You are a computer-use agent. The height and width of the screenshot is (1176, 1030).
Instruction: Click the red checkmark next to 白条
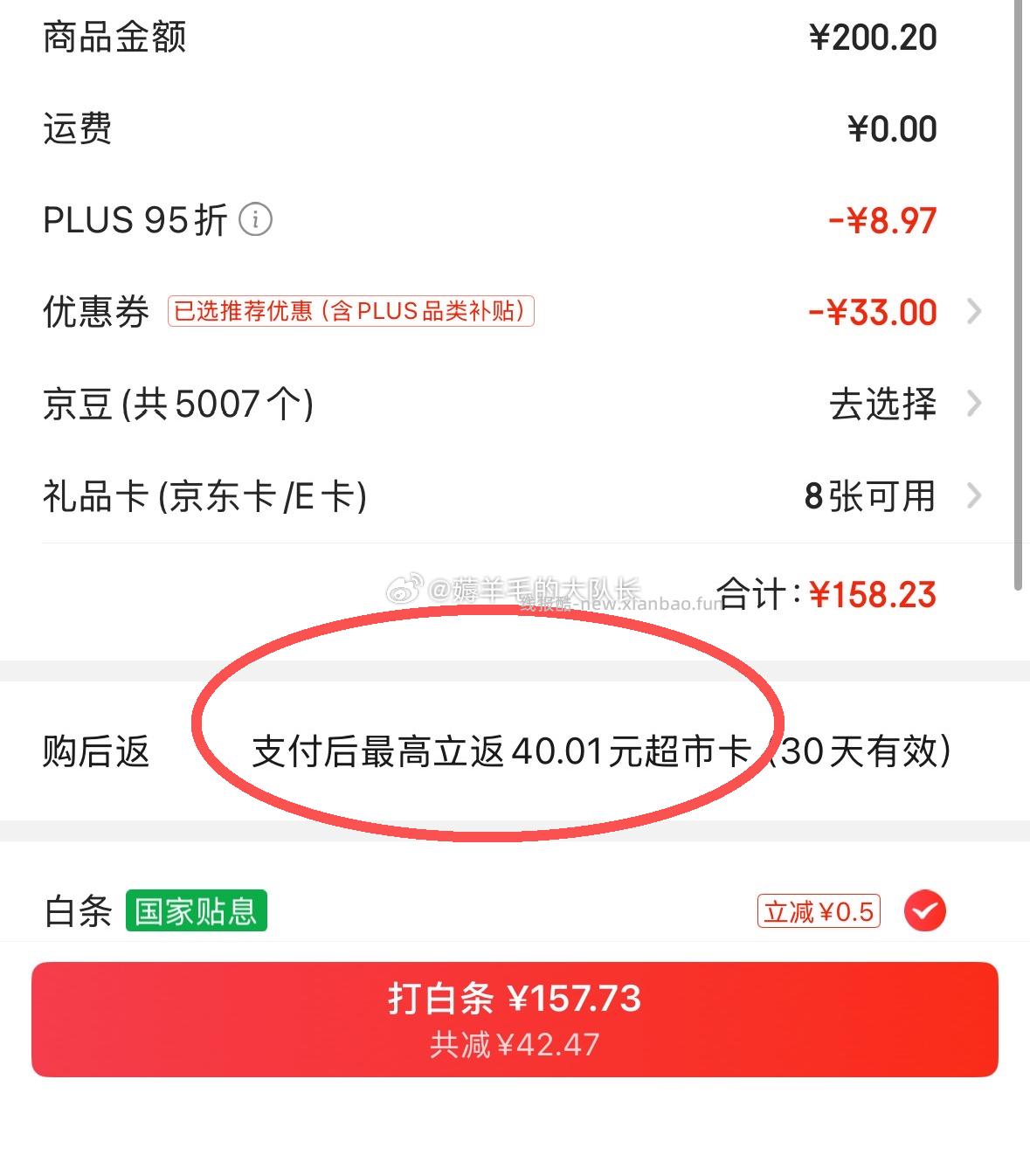[924, 910]
